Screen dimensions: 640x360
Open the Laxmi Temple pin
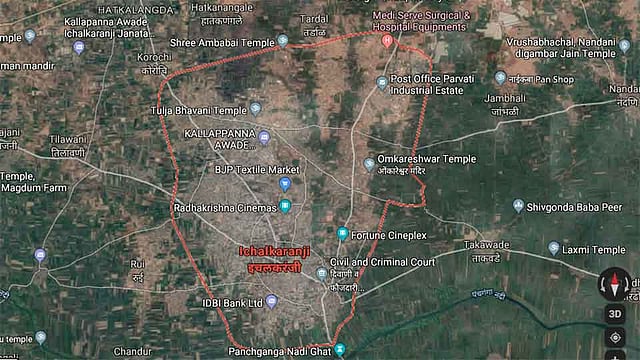[x=553, y=248]
